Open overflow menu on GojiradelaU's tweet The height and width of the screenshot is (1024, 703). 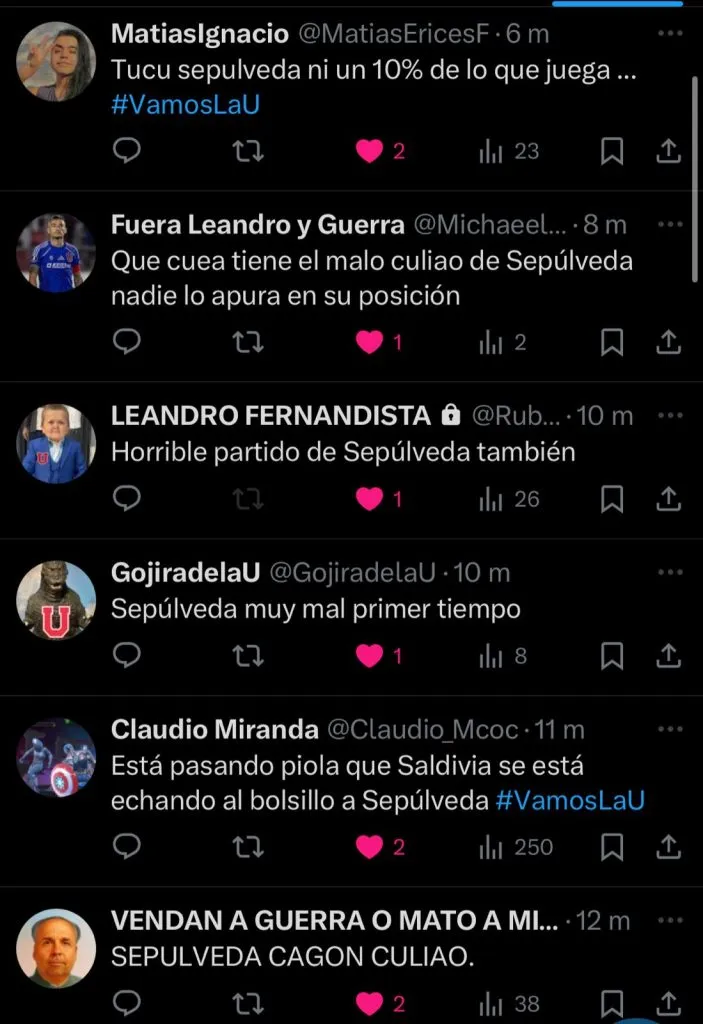[x=668, y=572]
